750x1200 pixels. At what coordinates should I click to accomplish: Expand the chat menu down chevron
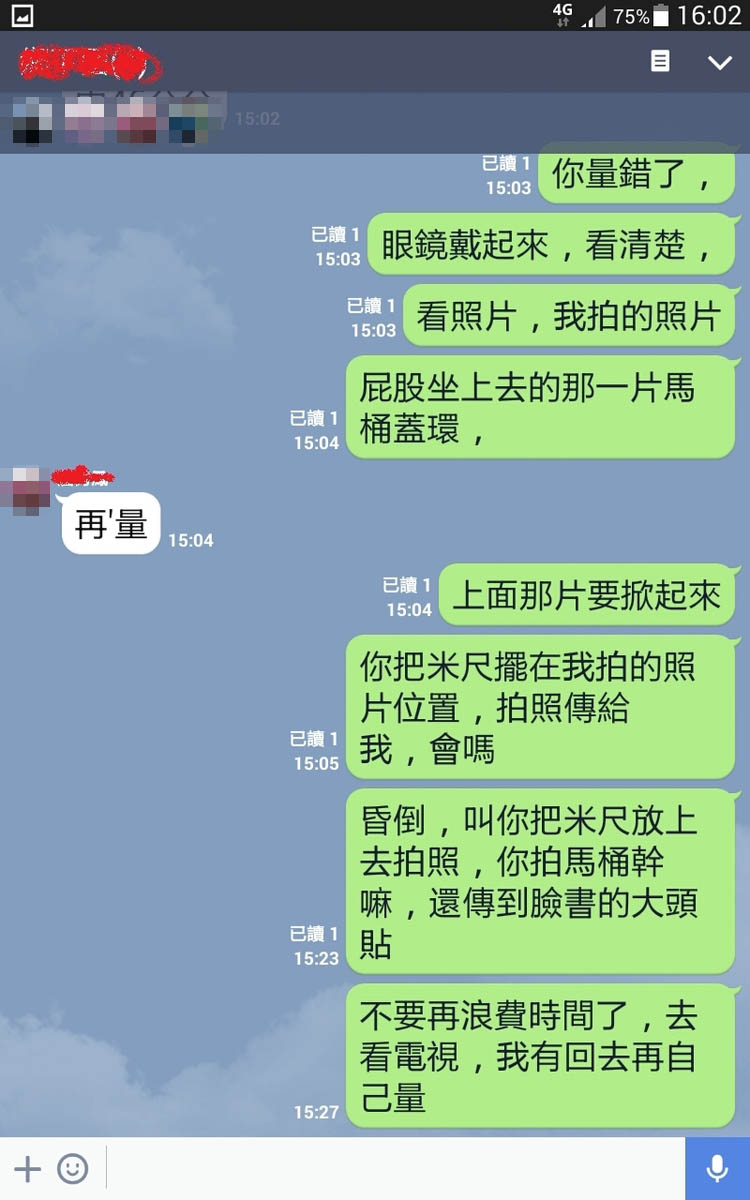[720, 63]
